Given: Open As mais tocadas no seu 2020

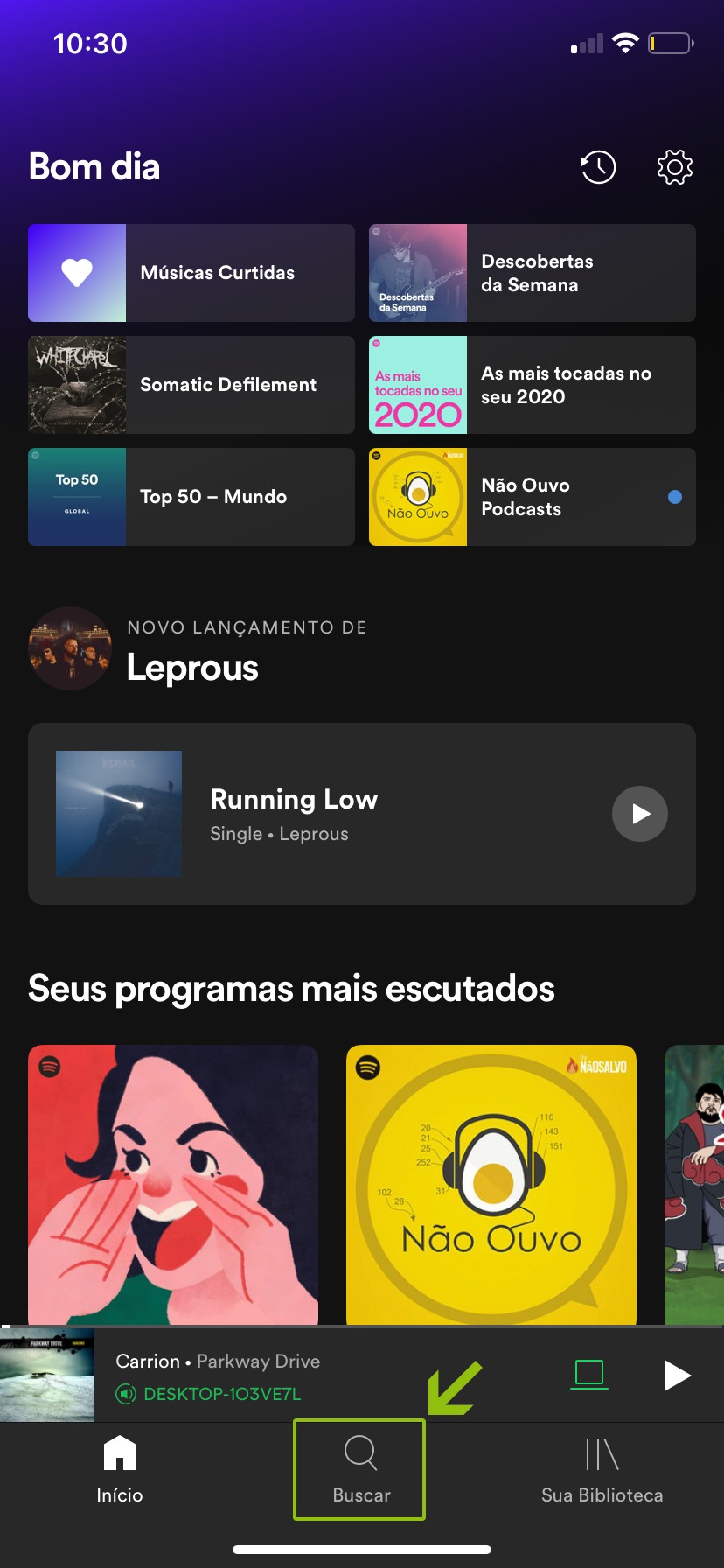Looking at the screenshot, I should 533,385.
